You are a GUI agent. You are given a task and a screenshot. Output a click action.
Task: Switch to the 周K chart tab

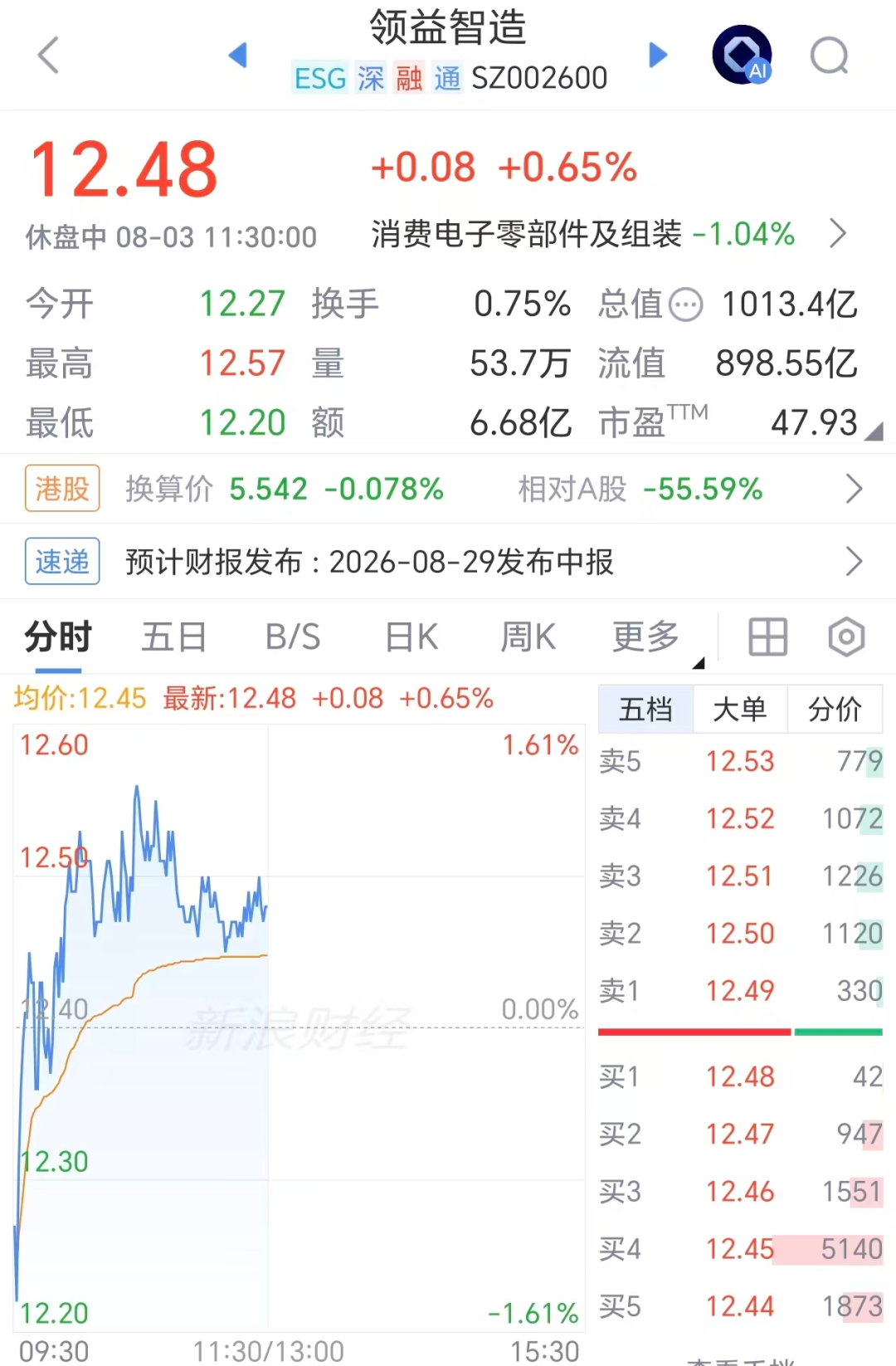click(528, 637)
